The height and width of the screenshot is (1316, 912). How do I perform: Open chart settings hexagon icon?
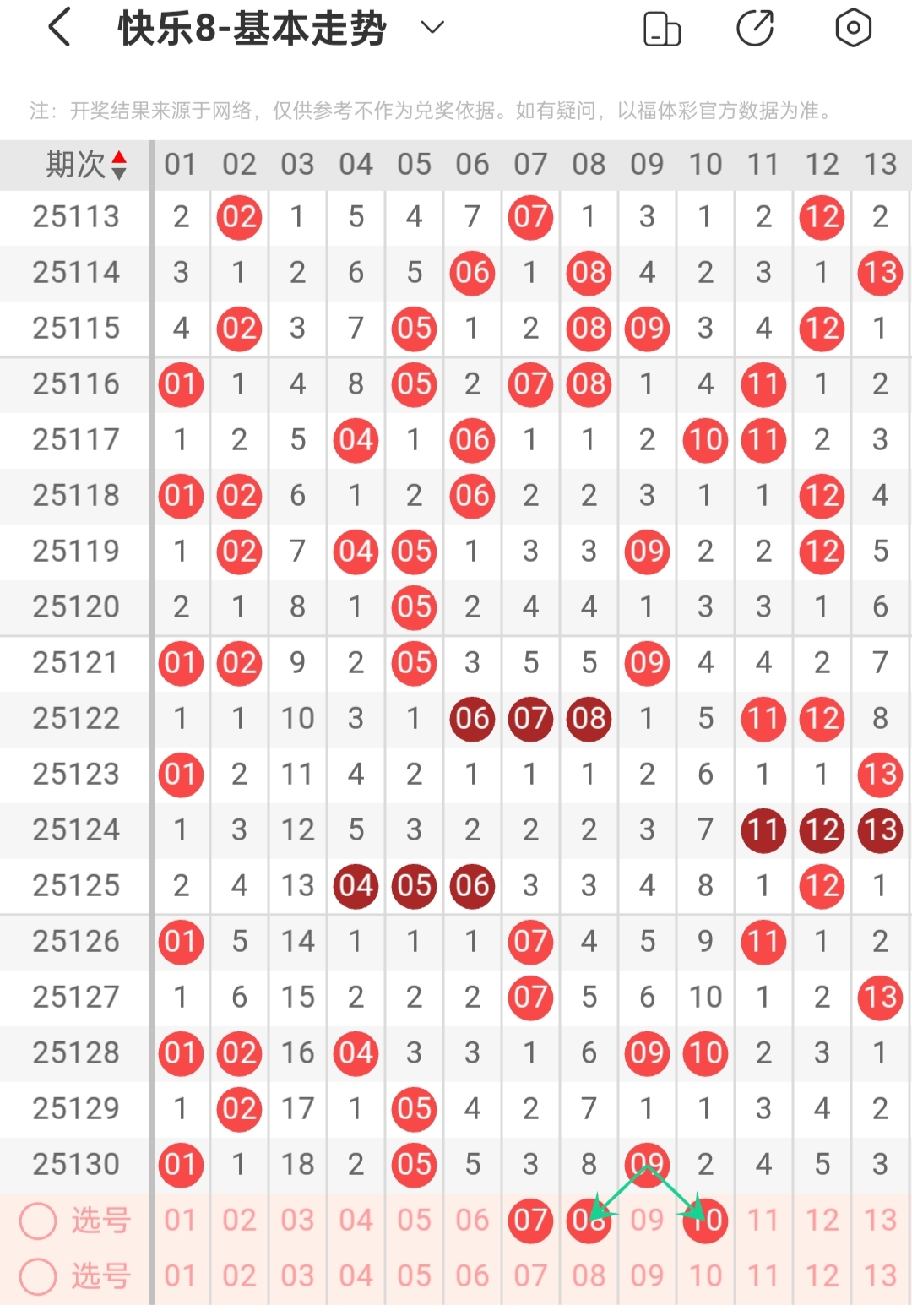tap(853, 29)
